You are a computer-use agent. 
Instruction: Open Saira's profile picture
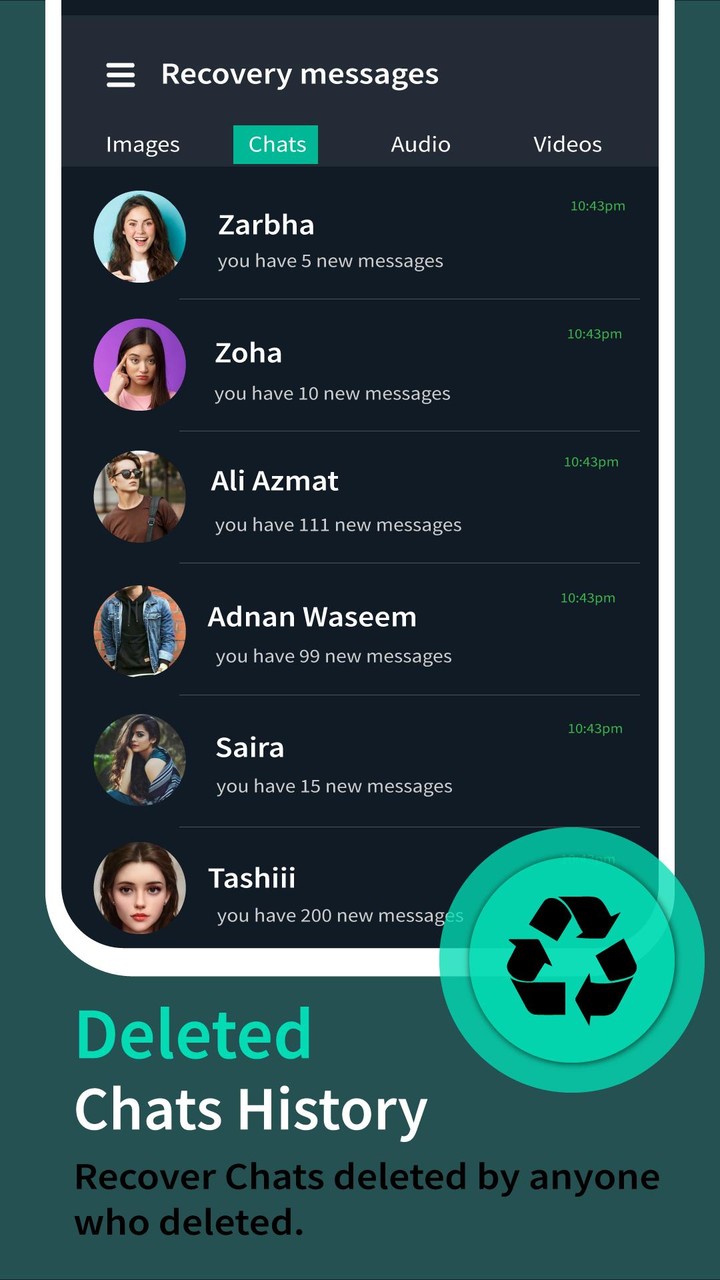139,760
